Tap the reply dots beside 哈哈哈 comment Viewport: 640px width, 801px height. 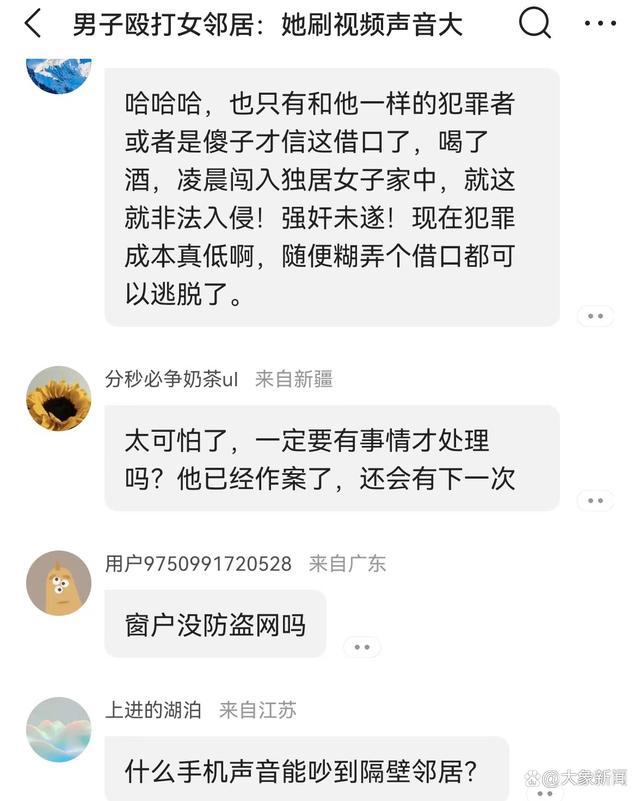coord(596,316)
